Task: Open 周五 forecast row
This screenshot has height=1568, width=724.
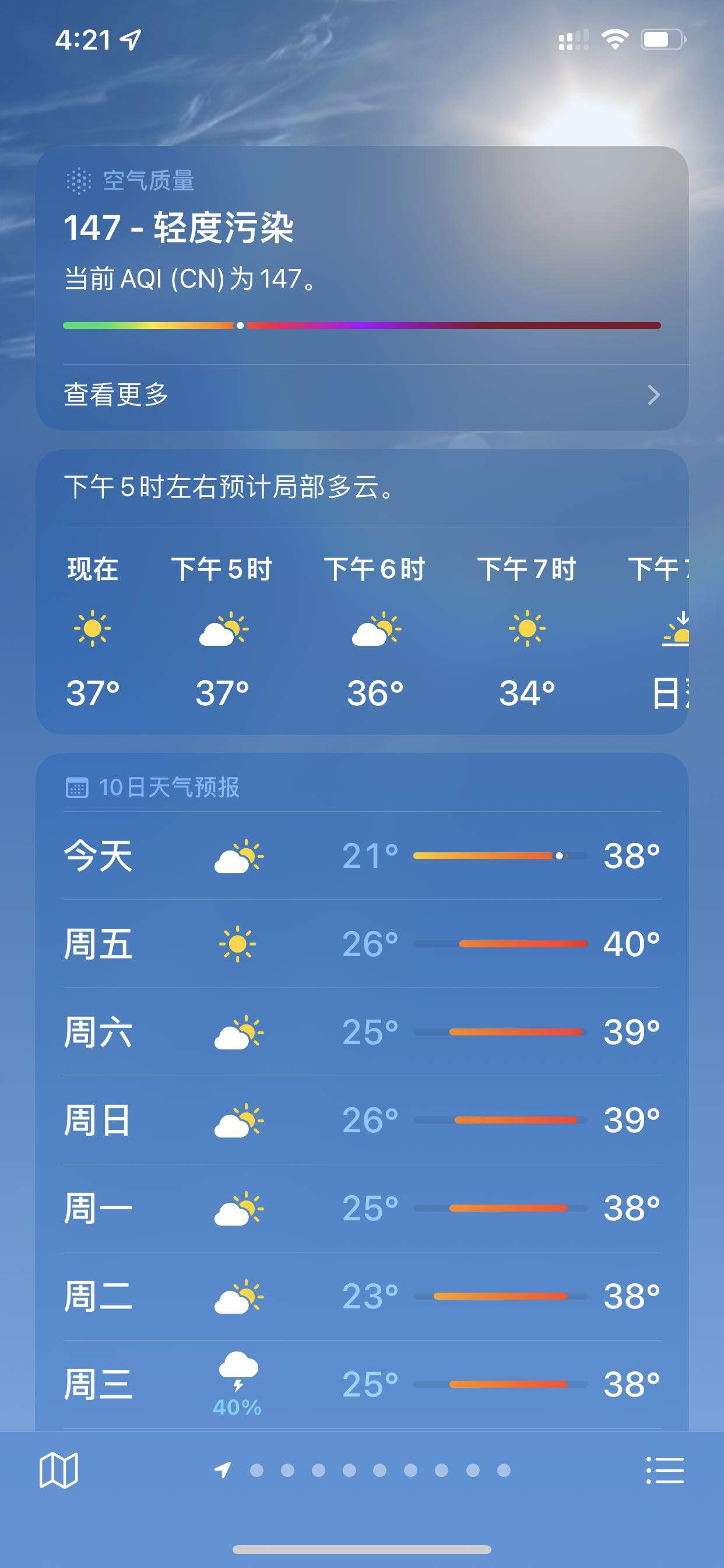Action: pyautogui.click(x=361, y=944)
